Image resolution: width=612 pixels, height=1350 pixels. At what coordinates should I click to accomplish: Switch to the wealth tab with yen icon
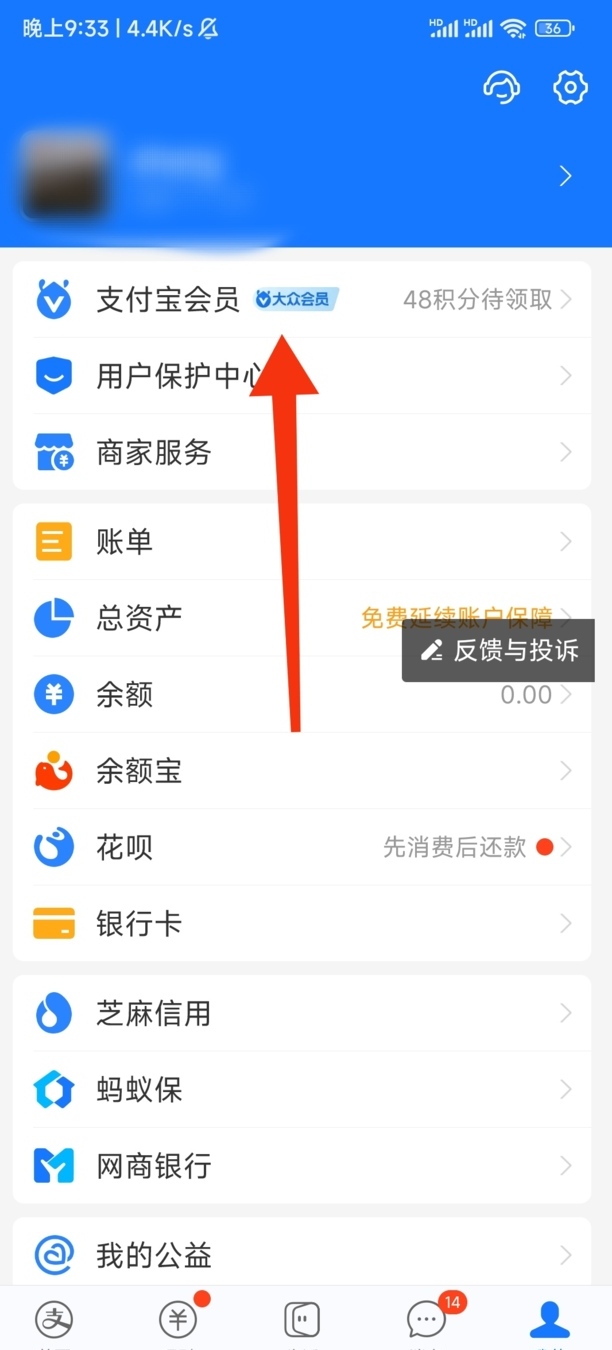pyautogui.click(x=178, y=1320)
